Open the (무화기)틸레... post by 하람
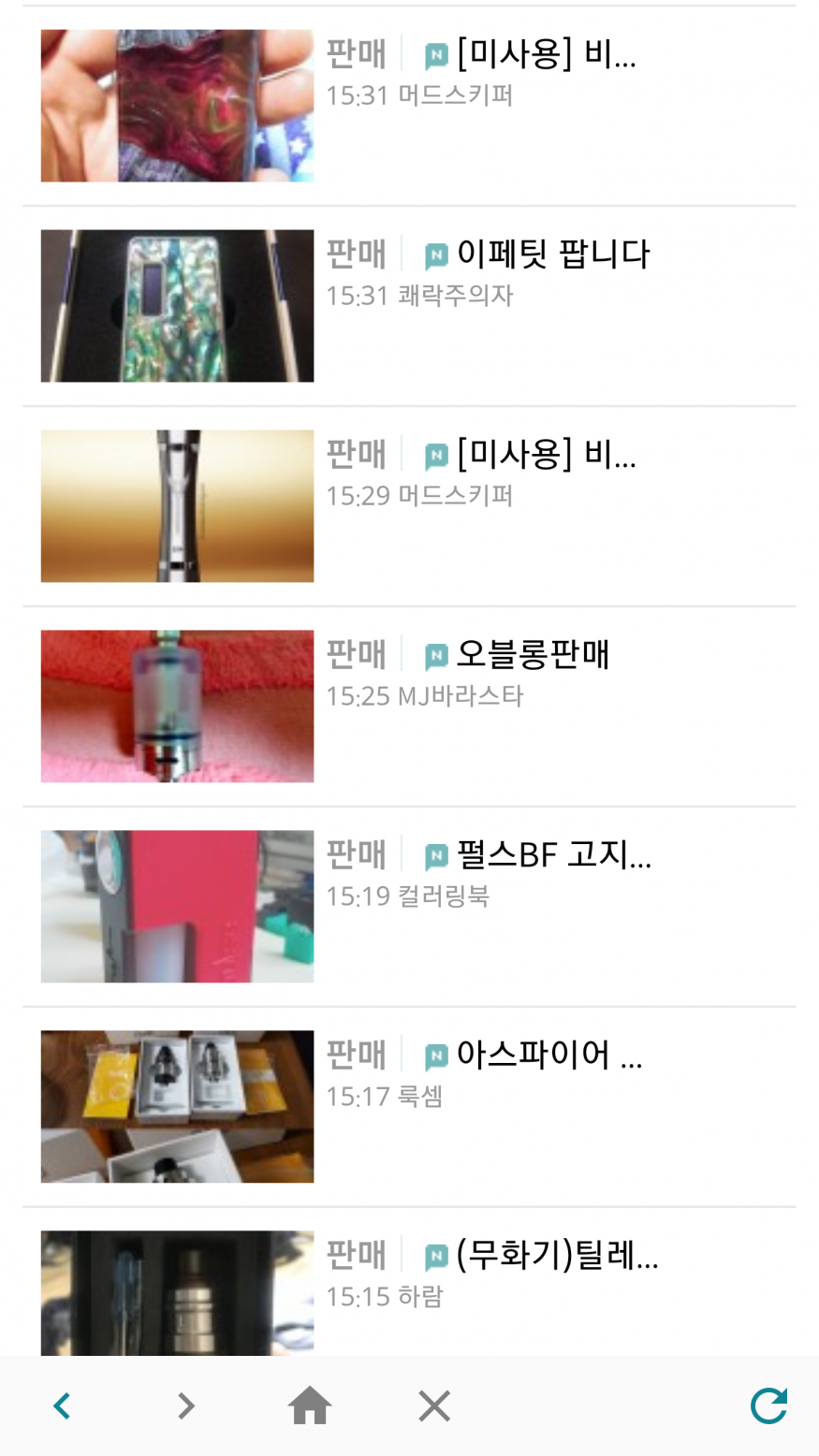 tap(556, 1256)
